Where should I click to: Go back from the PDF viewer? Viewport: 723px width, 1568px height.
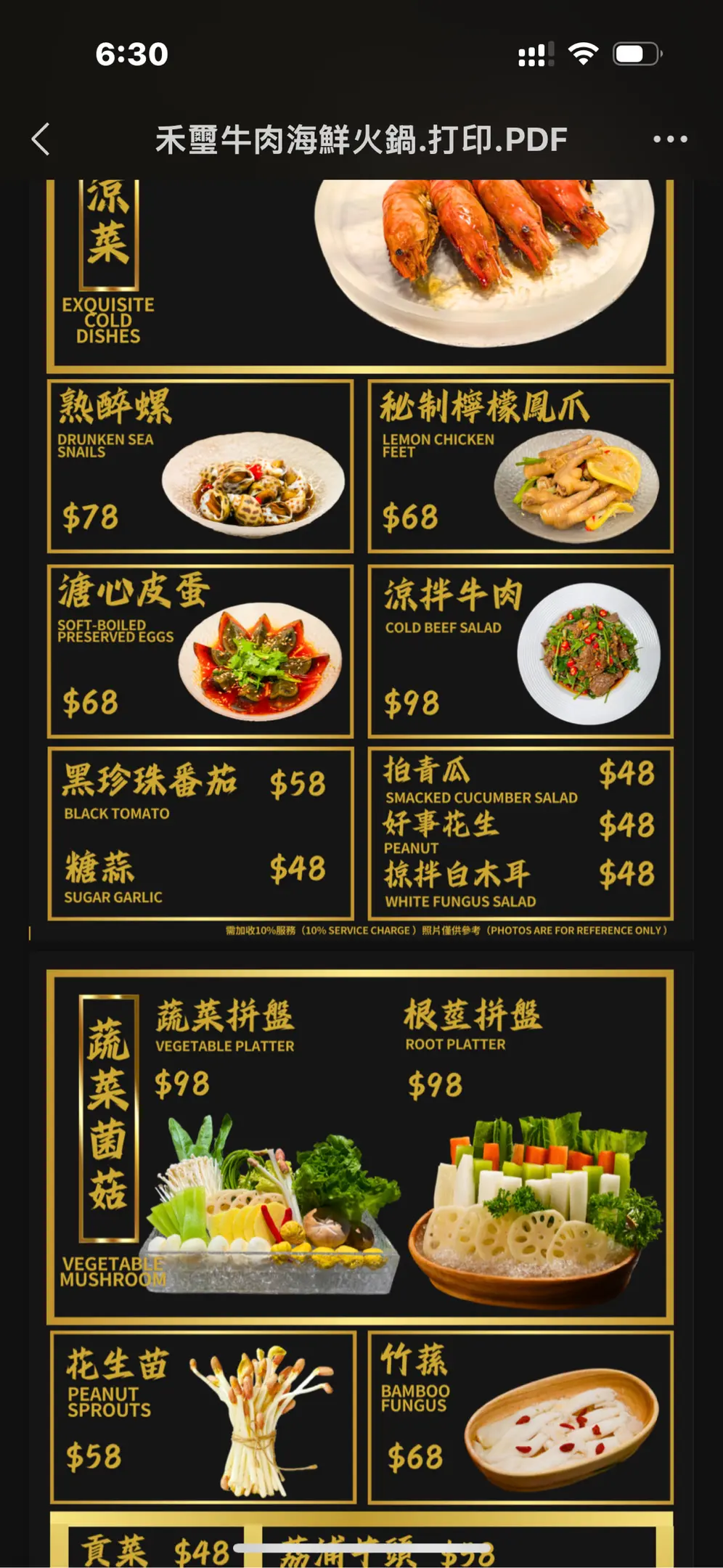tap(41, 139)
